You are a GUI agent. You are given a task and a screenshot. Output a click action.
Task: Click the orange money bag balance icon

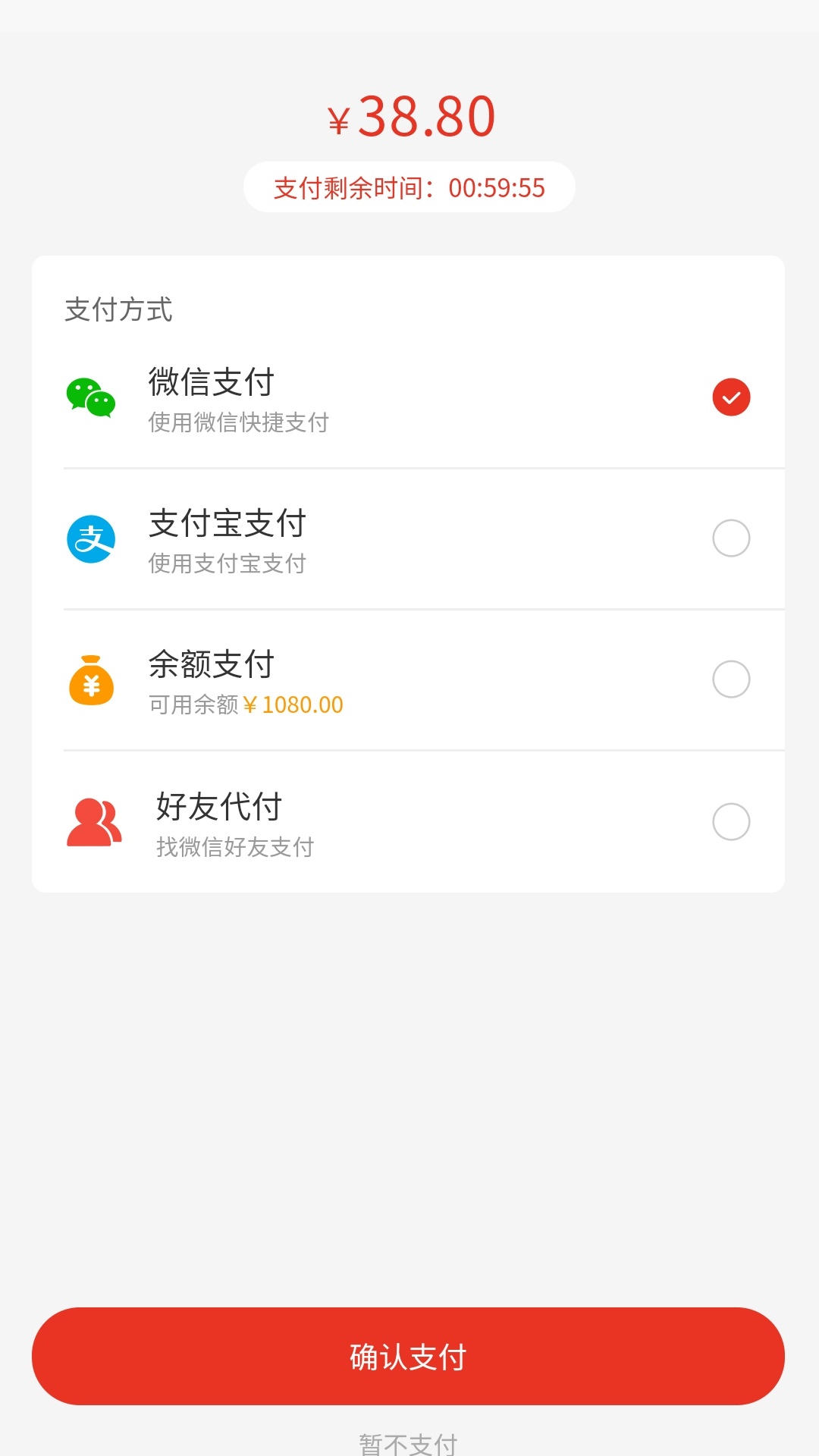(x=91, y=680)
